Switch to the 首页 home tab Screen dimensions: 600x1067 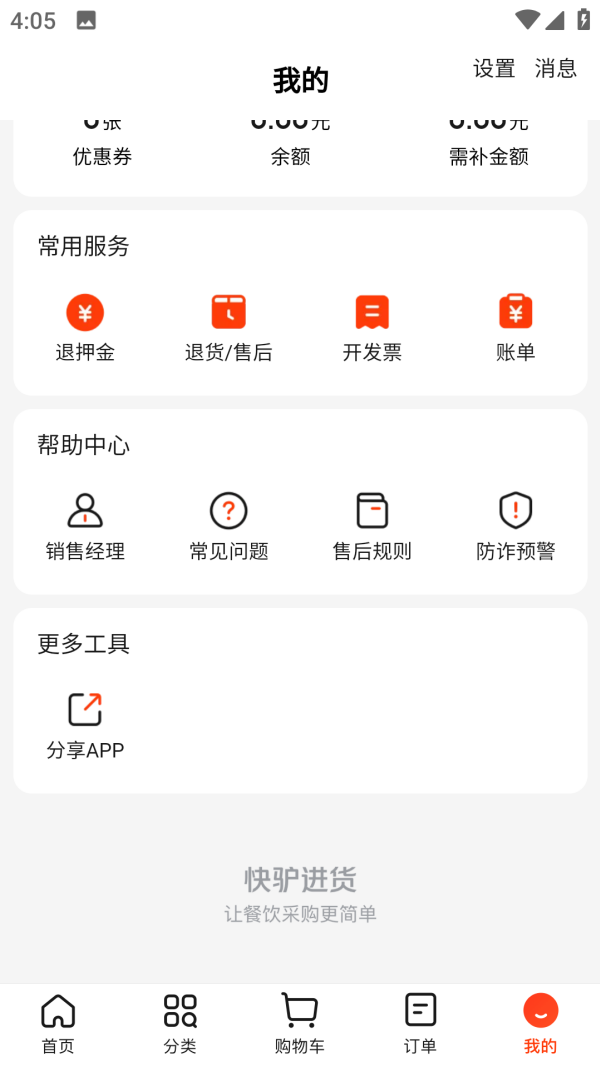click(58, 1024)
